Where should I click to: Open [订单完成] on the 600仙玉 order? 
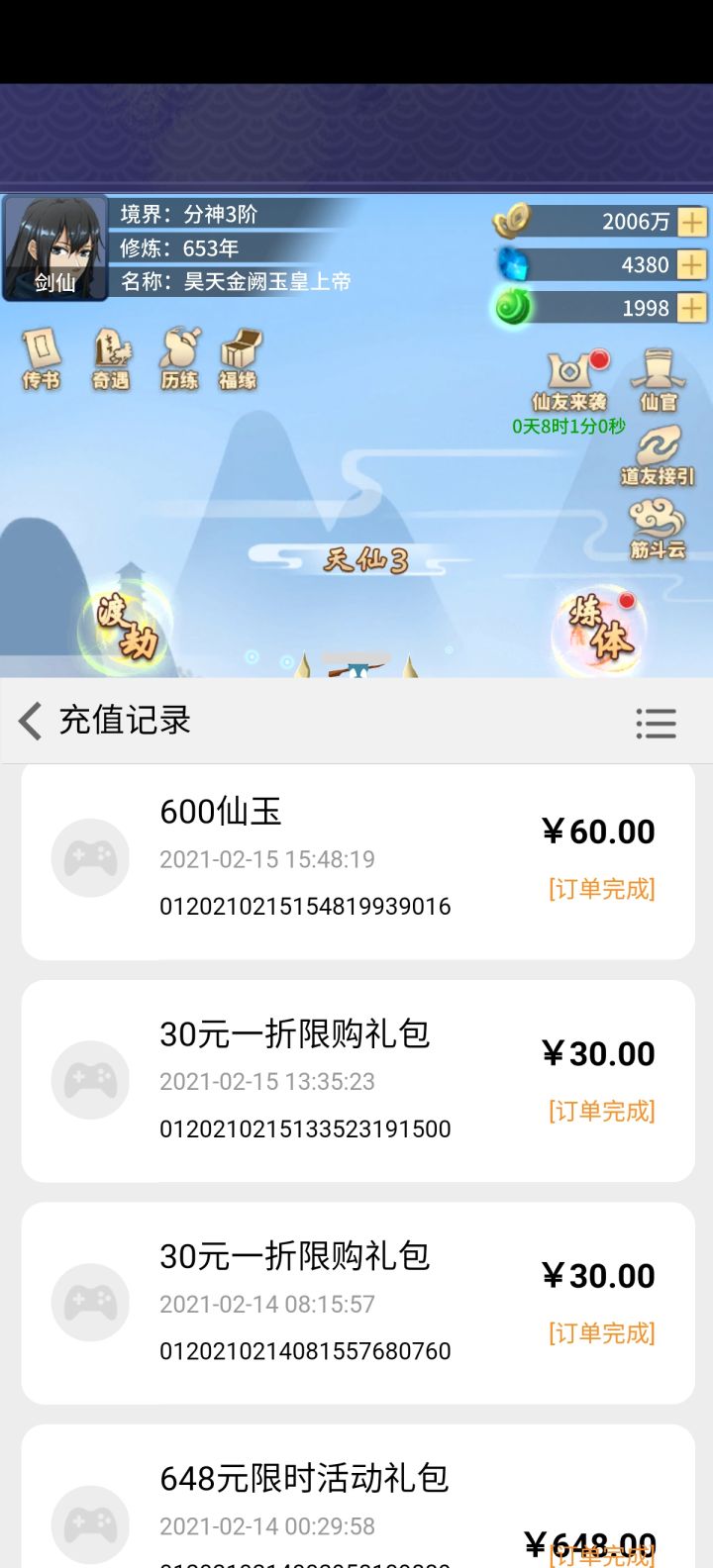tap(601, 889)
